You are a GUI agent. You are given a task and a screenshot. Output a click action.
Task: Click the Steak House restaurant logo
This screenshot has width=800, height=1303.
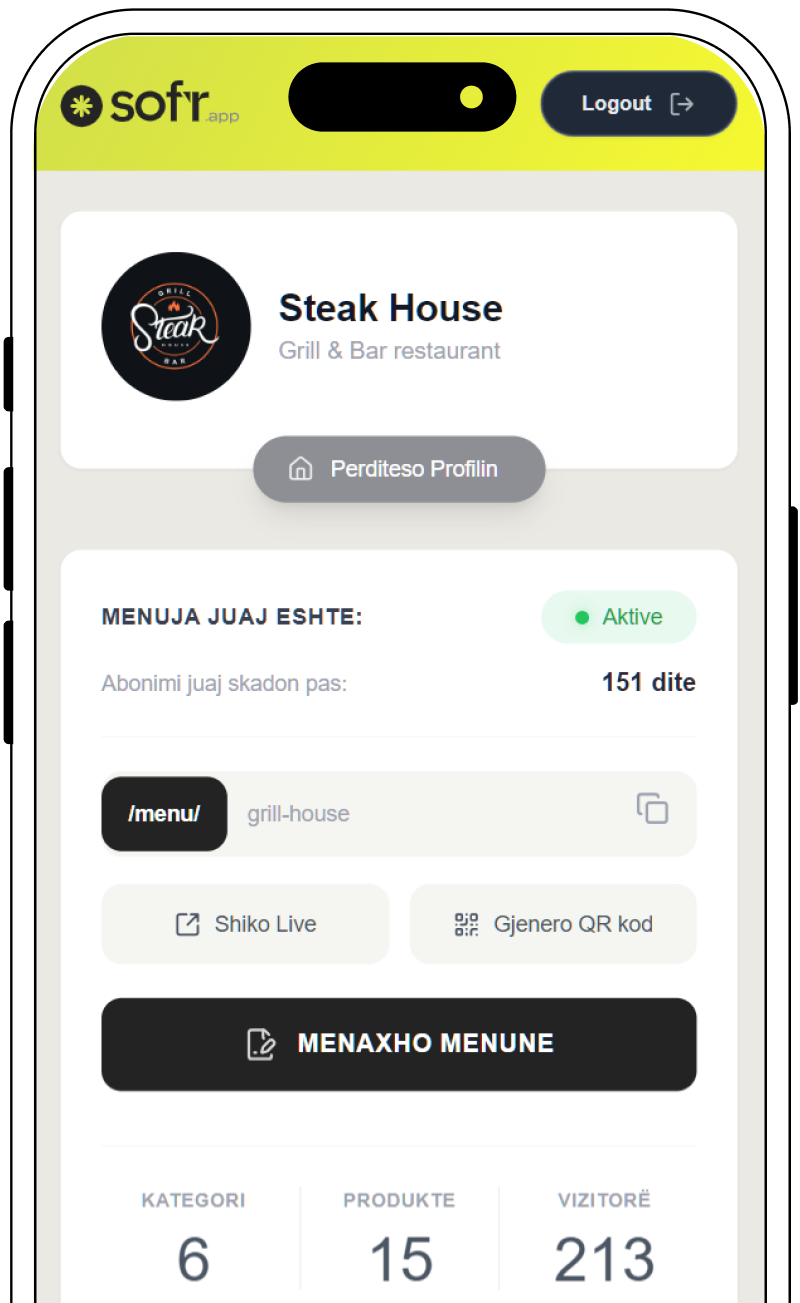pos(176,325)
